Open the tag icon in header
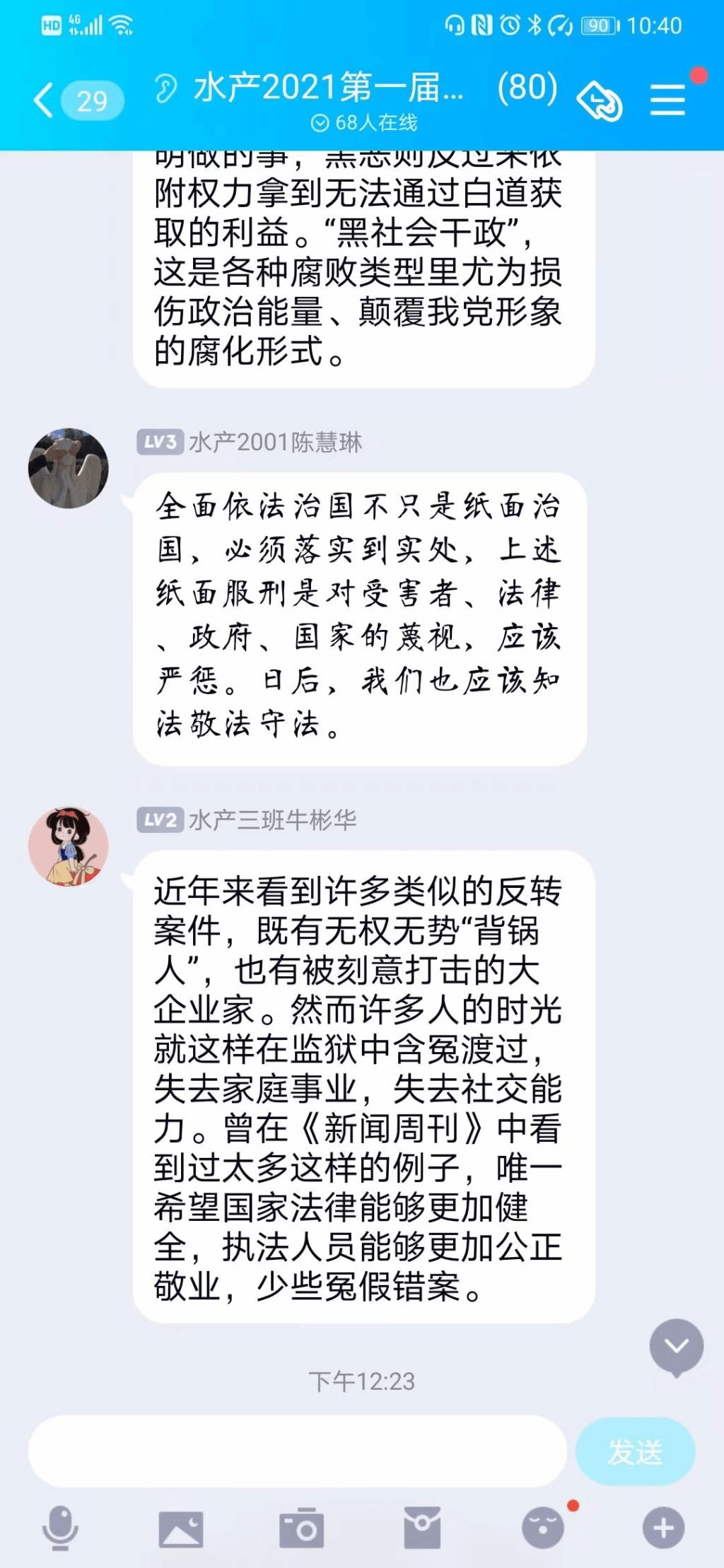This screenshot has height=1568, width=724. point(600,101)
